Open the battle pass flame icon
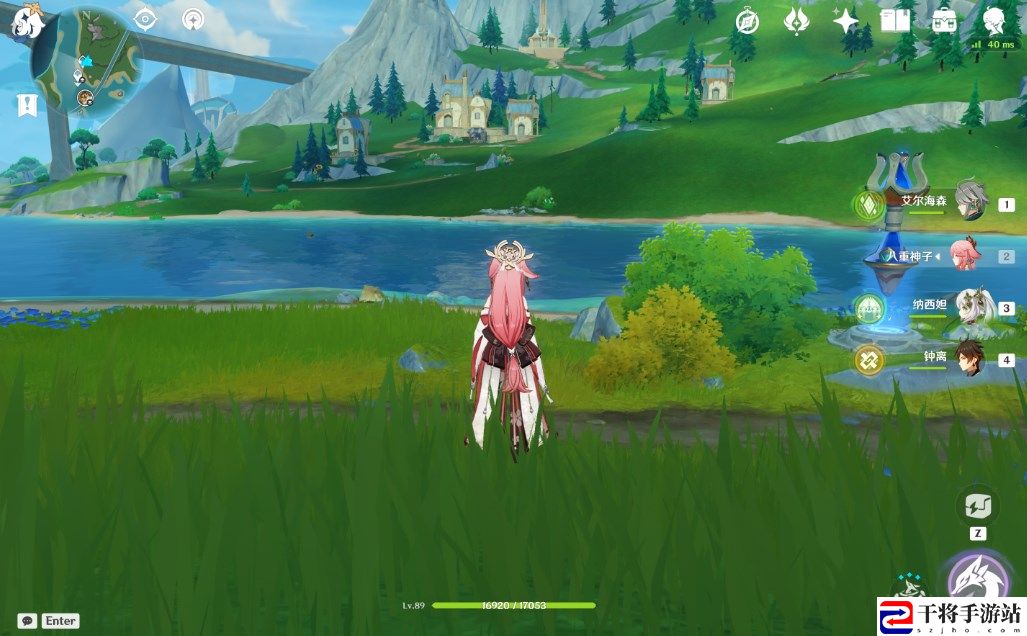Image resolution: width=1027 pixels, height=636 pixels. [796, 20]
